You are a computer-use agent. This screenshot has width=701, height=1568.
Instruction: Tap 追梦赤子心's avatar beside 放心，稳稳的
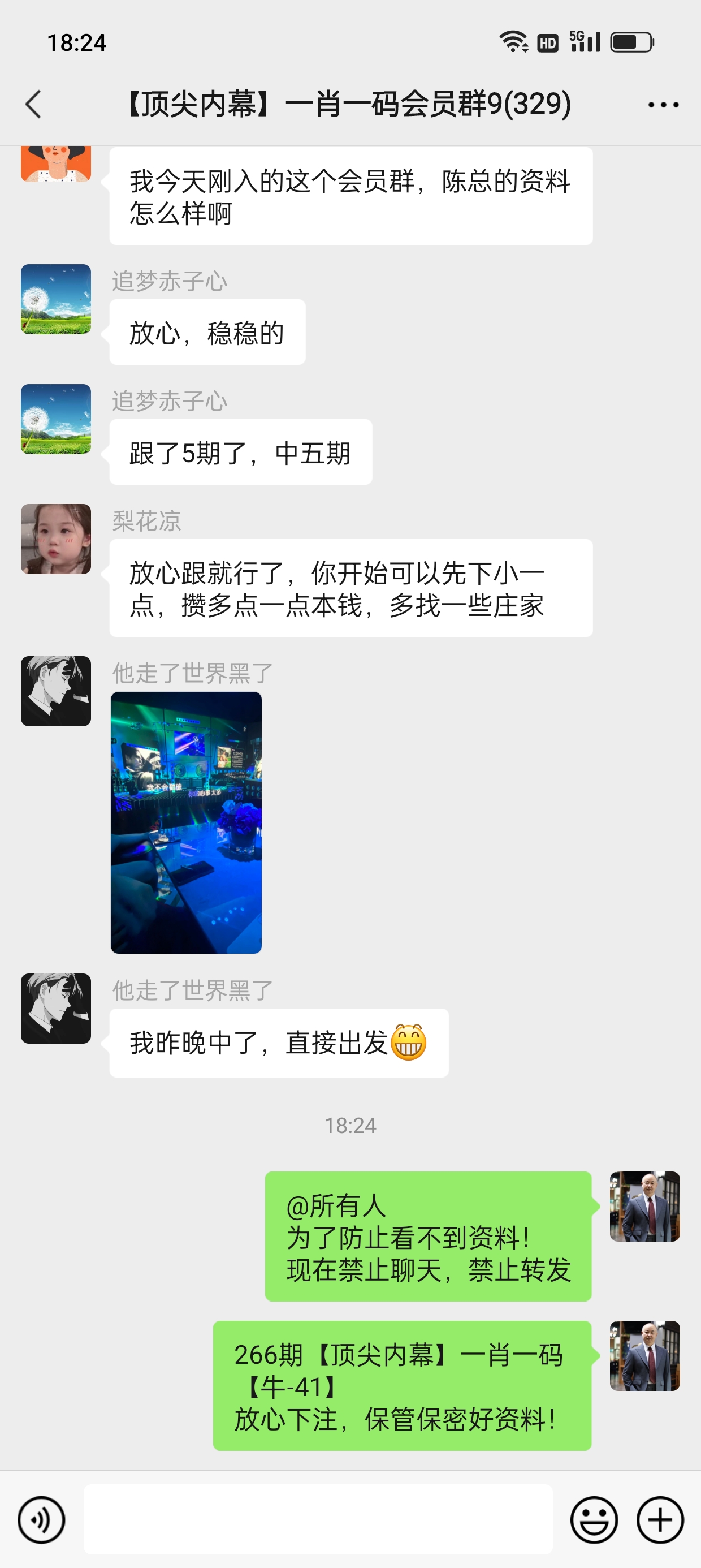[56, 299]
